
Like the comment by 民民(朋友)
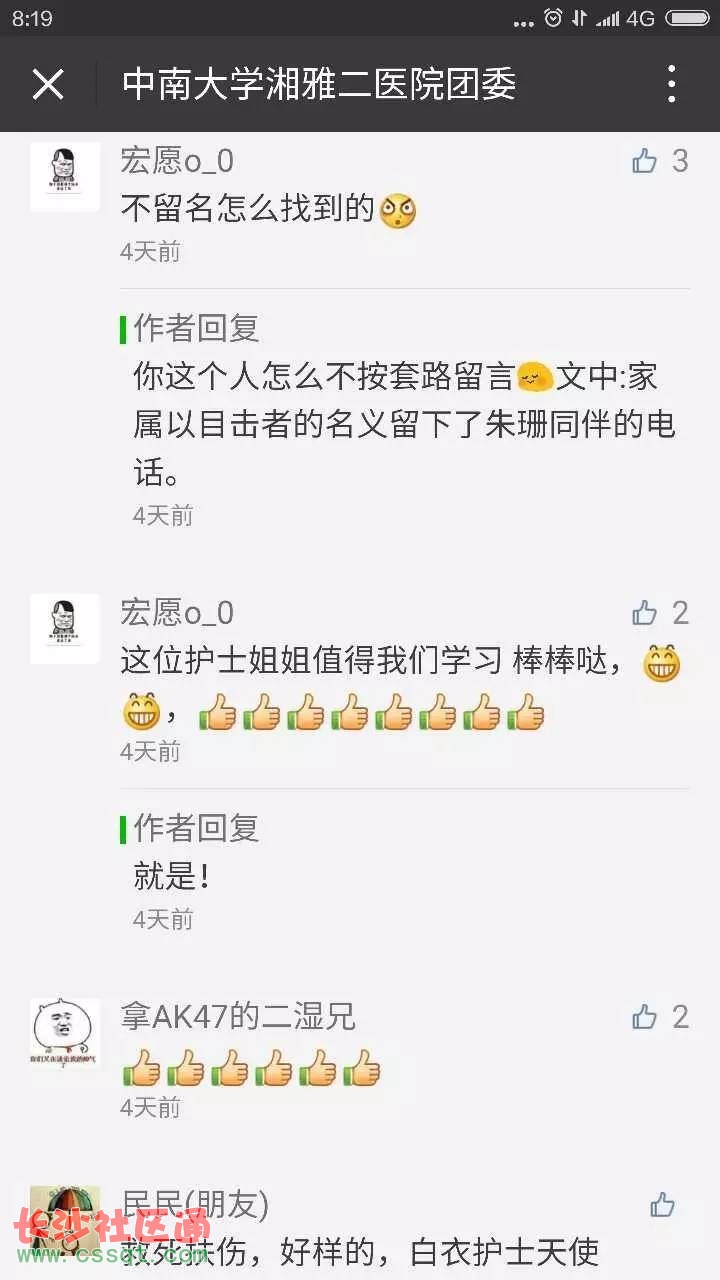662,1205
